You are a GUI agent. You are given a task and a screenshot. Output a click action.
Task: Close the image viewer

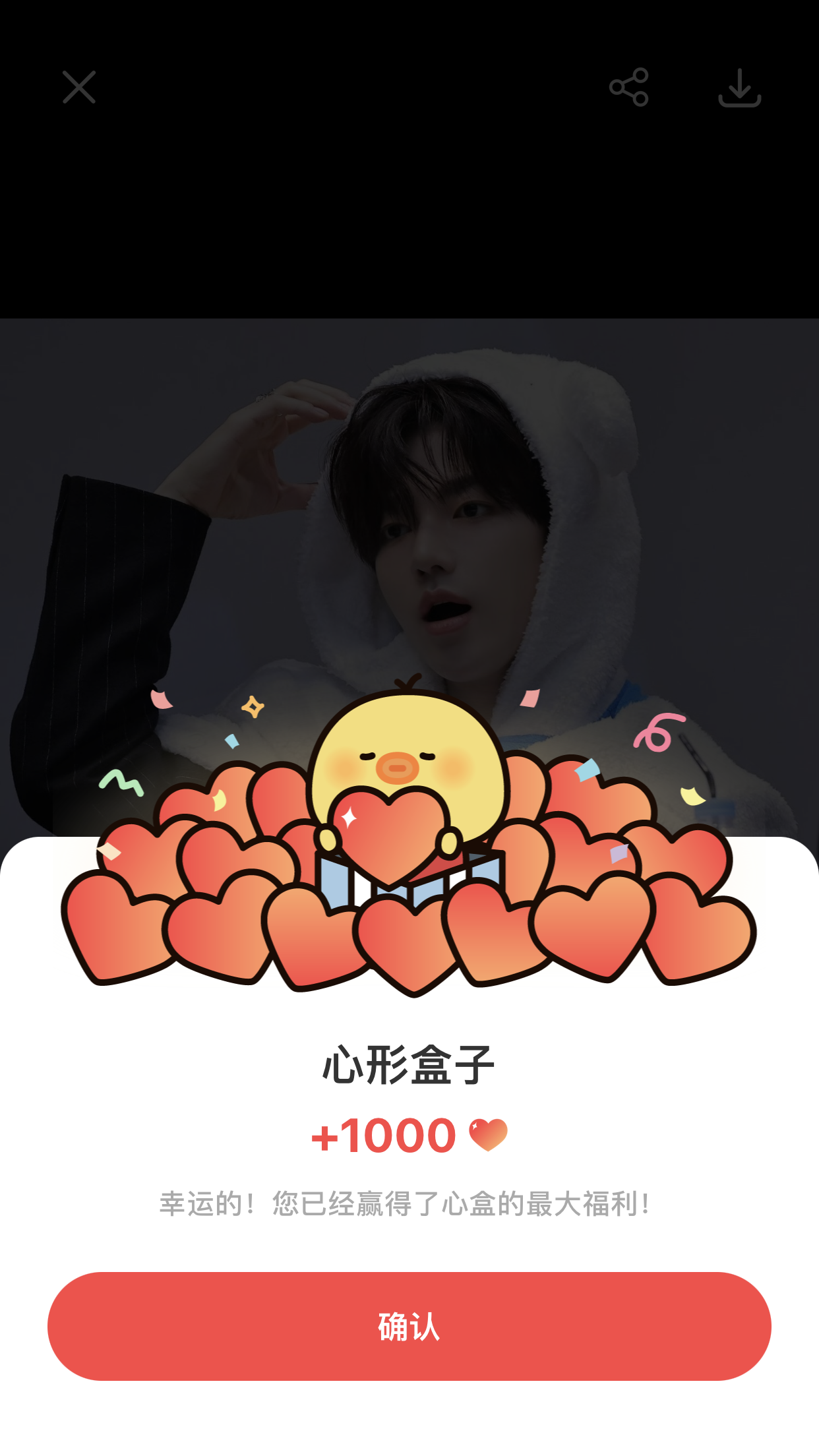(79, 87)
